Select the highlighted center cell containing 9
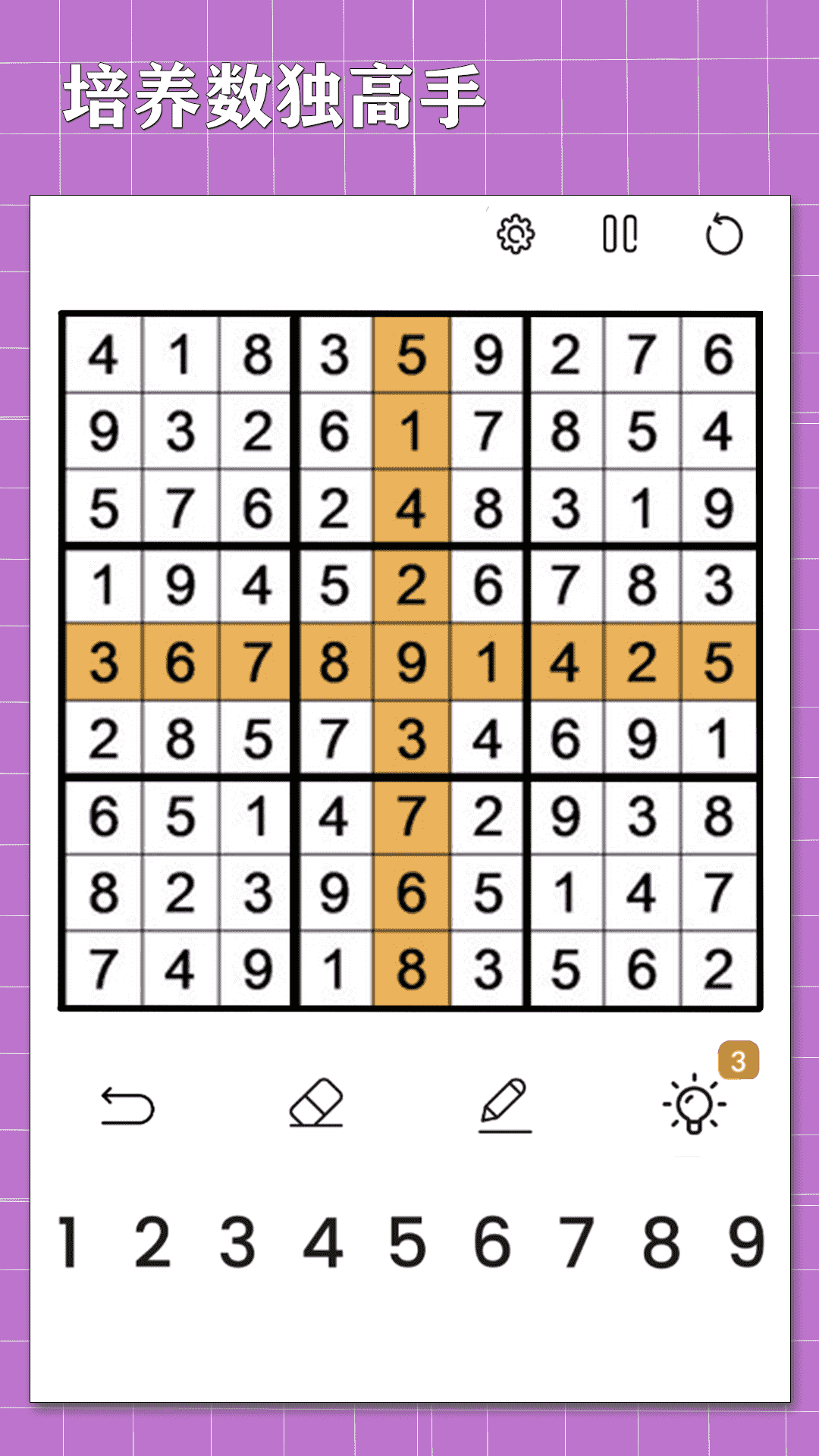 (x=410, y=660)
